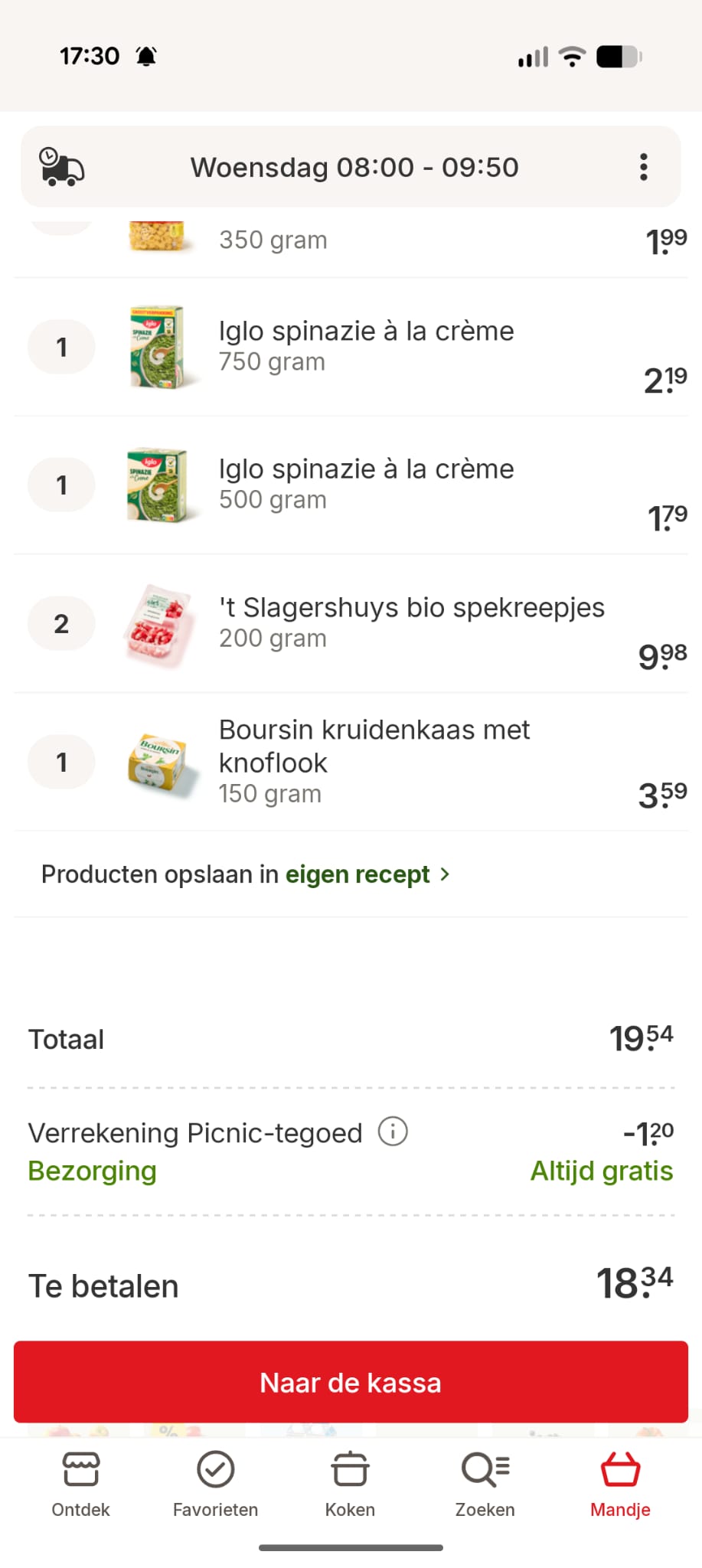Open Koken via the cooking pot icon
Image resolution: width=702 pixels, height=1568 pixels.
pos(350,1470)
